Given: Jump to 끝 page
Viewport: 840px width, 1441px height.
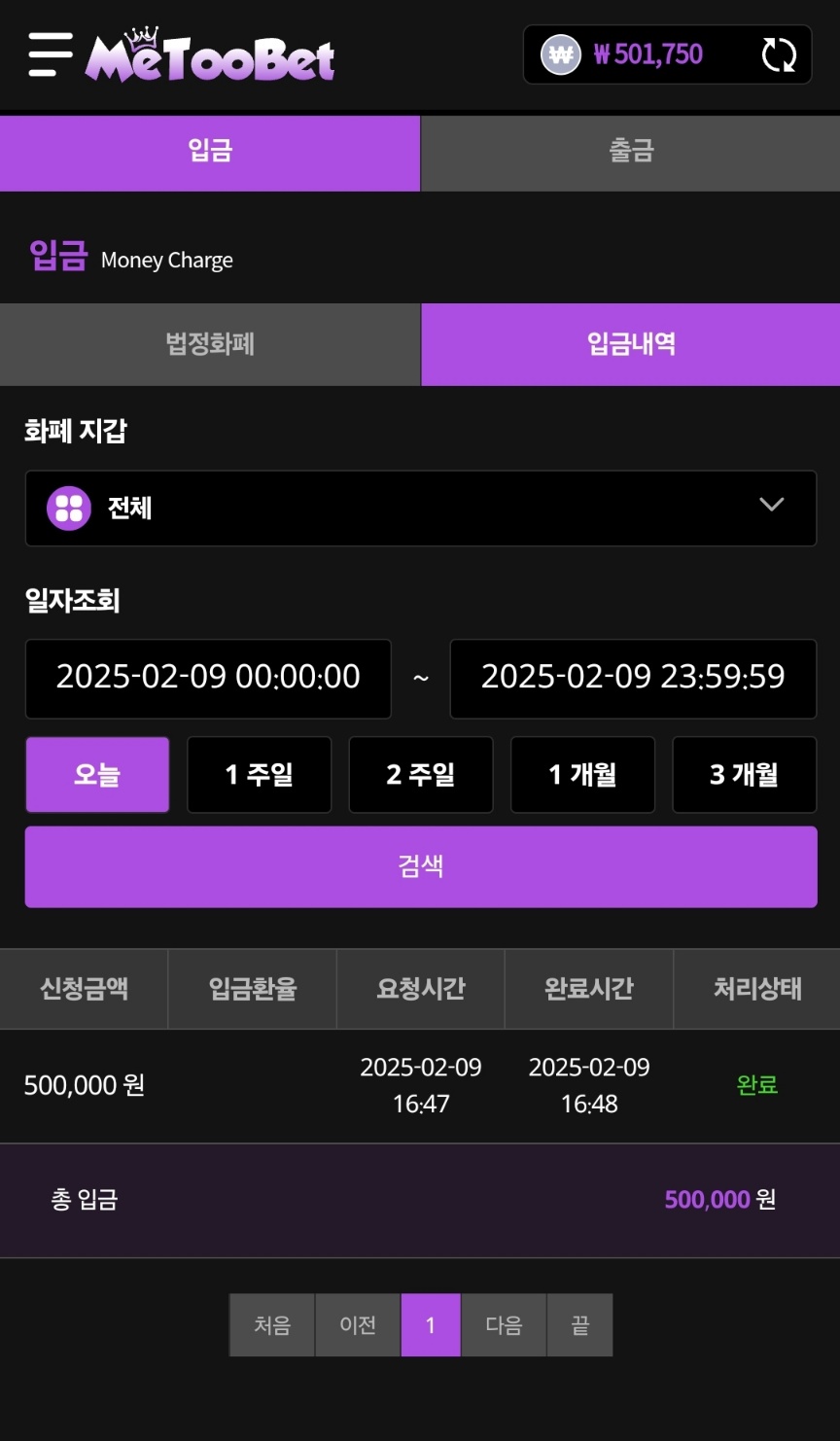Looking at the screenshot, I should (579, 1325).
